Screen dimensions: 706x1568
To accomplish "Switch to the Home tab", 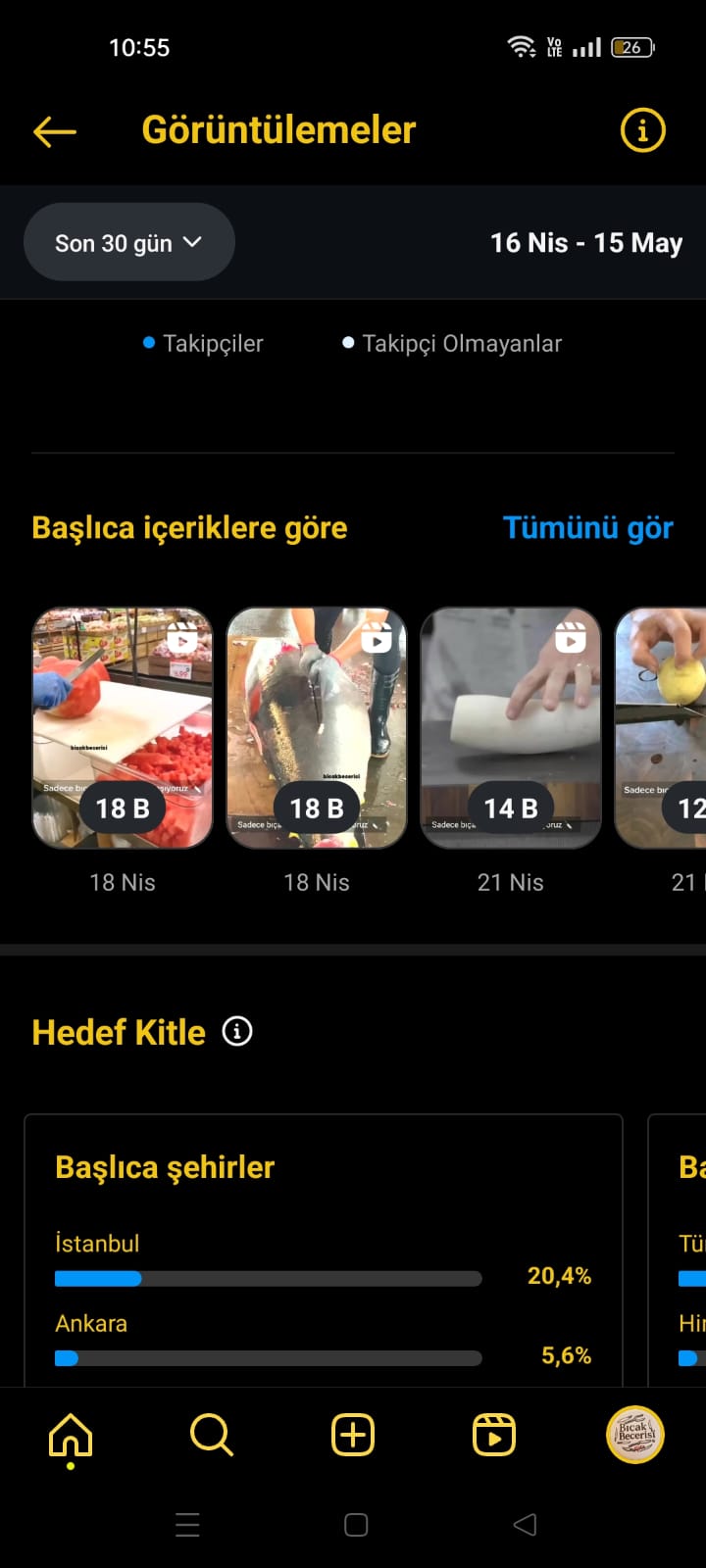I will tap(71, 1436).
